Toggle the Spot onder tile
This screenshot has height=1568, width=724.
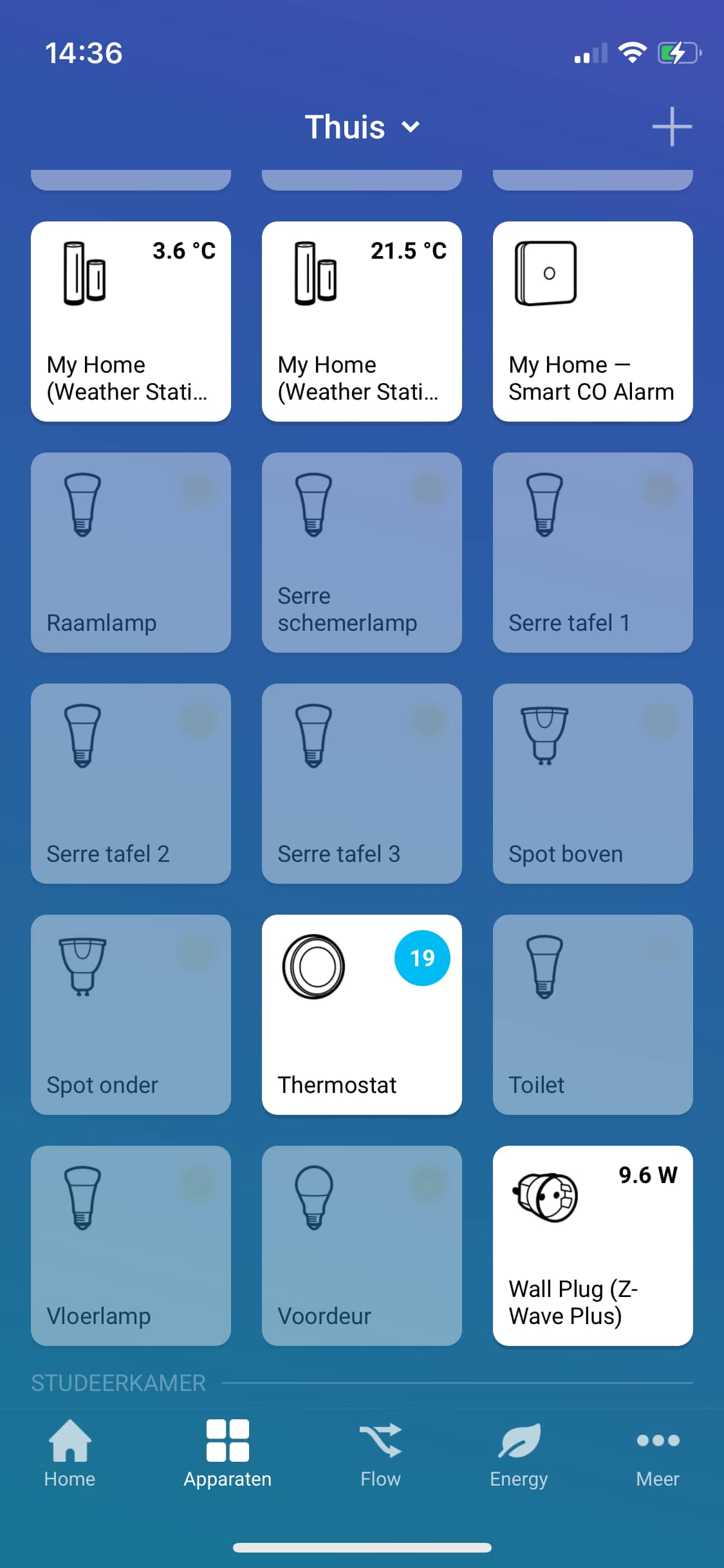[x=131, y=1014]
